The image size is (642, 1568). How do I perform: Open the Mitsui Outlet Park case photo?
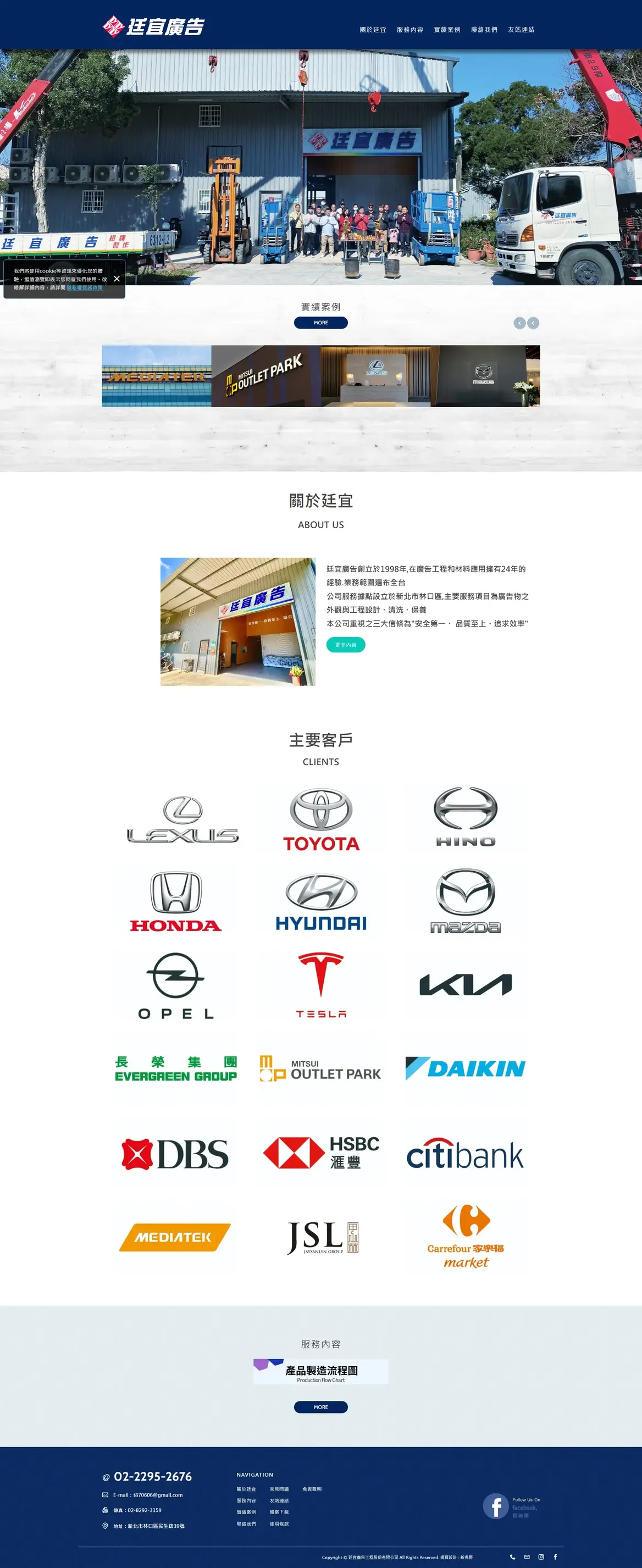266,375
